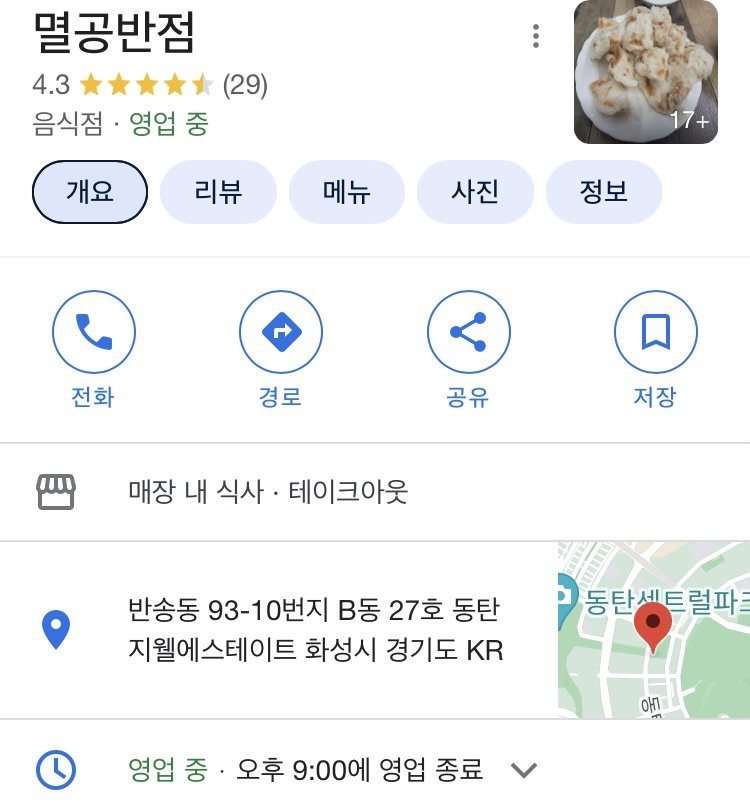Open the 29 reviews rating
Image resolution: width=750 pixels, height=804 pixels.
click(x=245, y=84)
